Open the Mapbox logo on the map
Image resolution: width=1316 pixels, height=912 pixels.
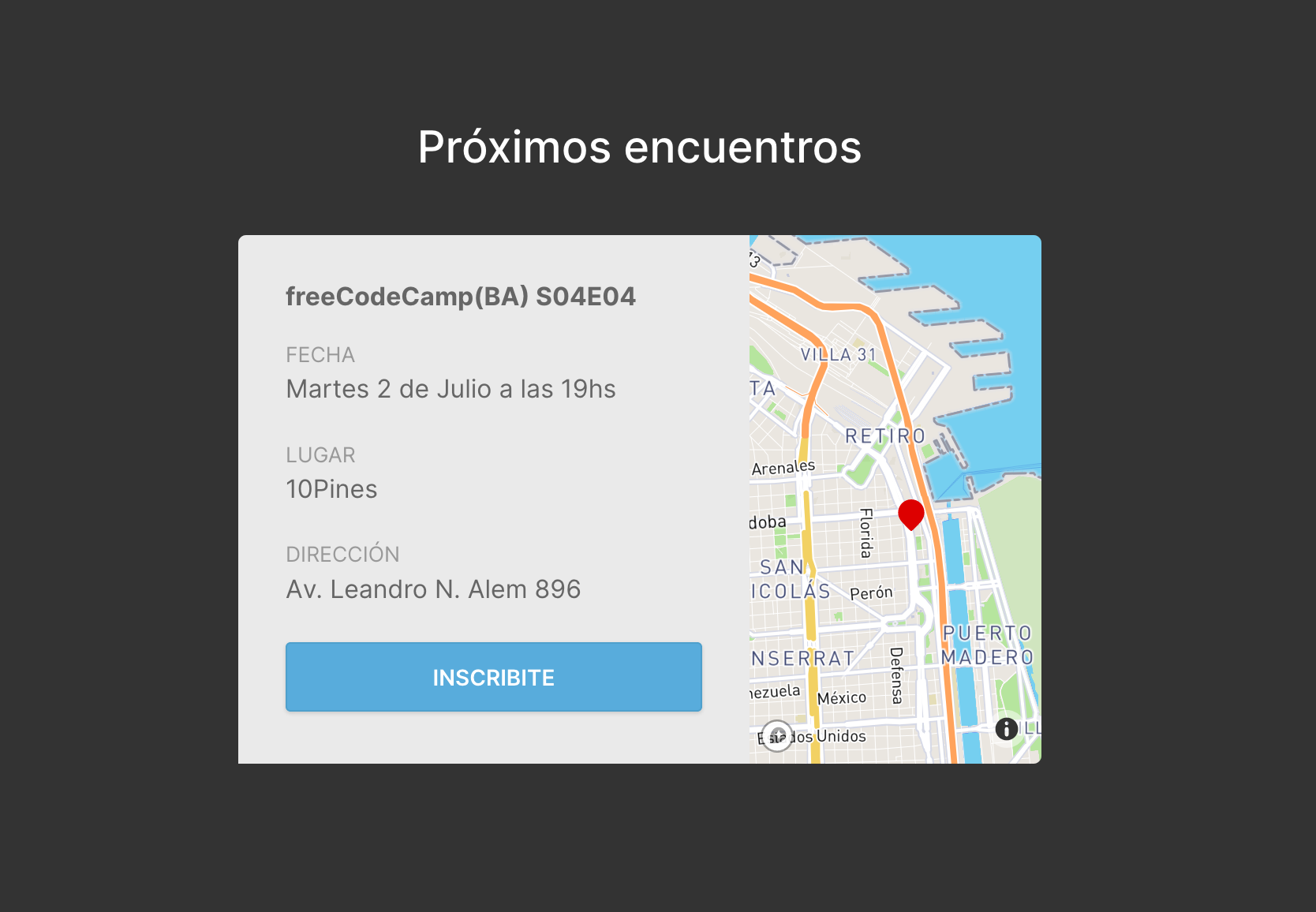[x=777, y=736]
